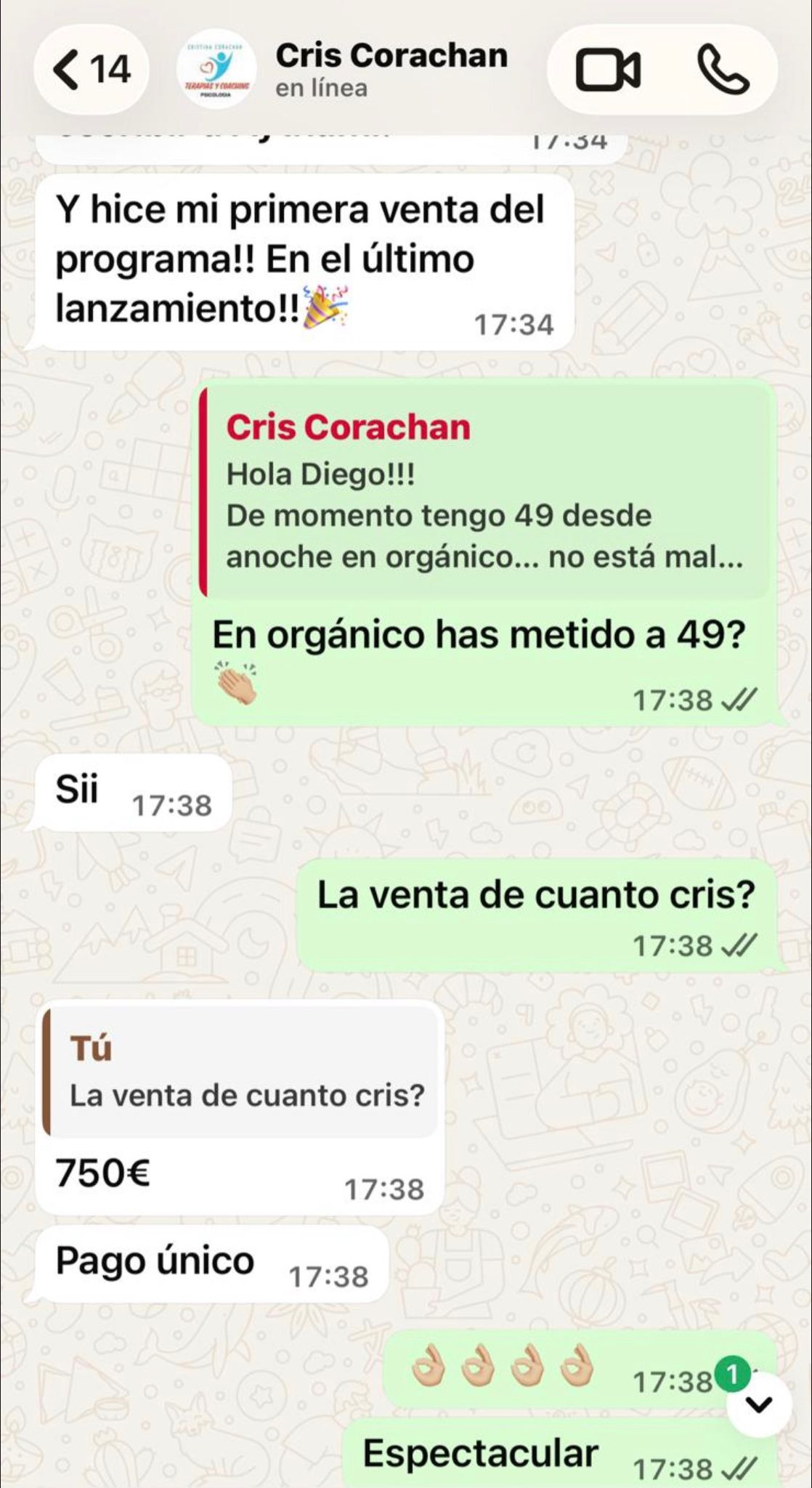Tap the '14' unread chats counter
The height and width of the screenshot is (1488, 812).
(x=107, y=69)
